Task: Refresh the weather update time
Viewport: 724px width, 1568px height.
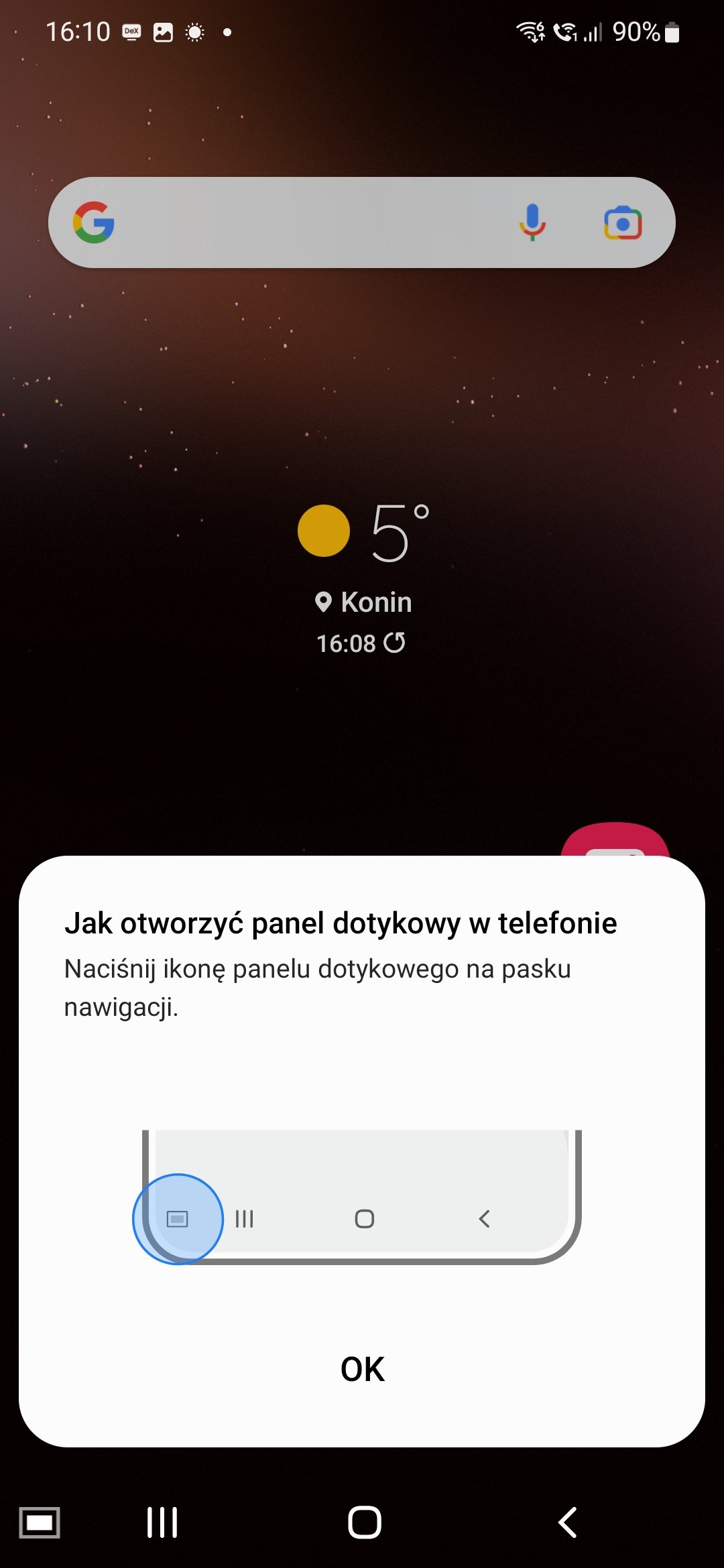Action: pos(395,643)
